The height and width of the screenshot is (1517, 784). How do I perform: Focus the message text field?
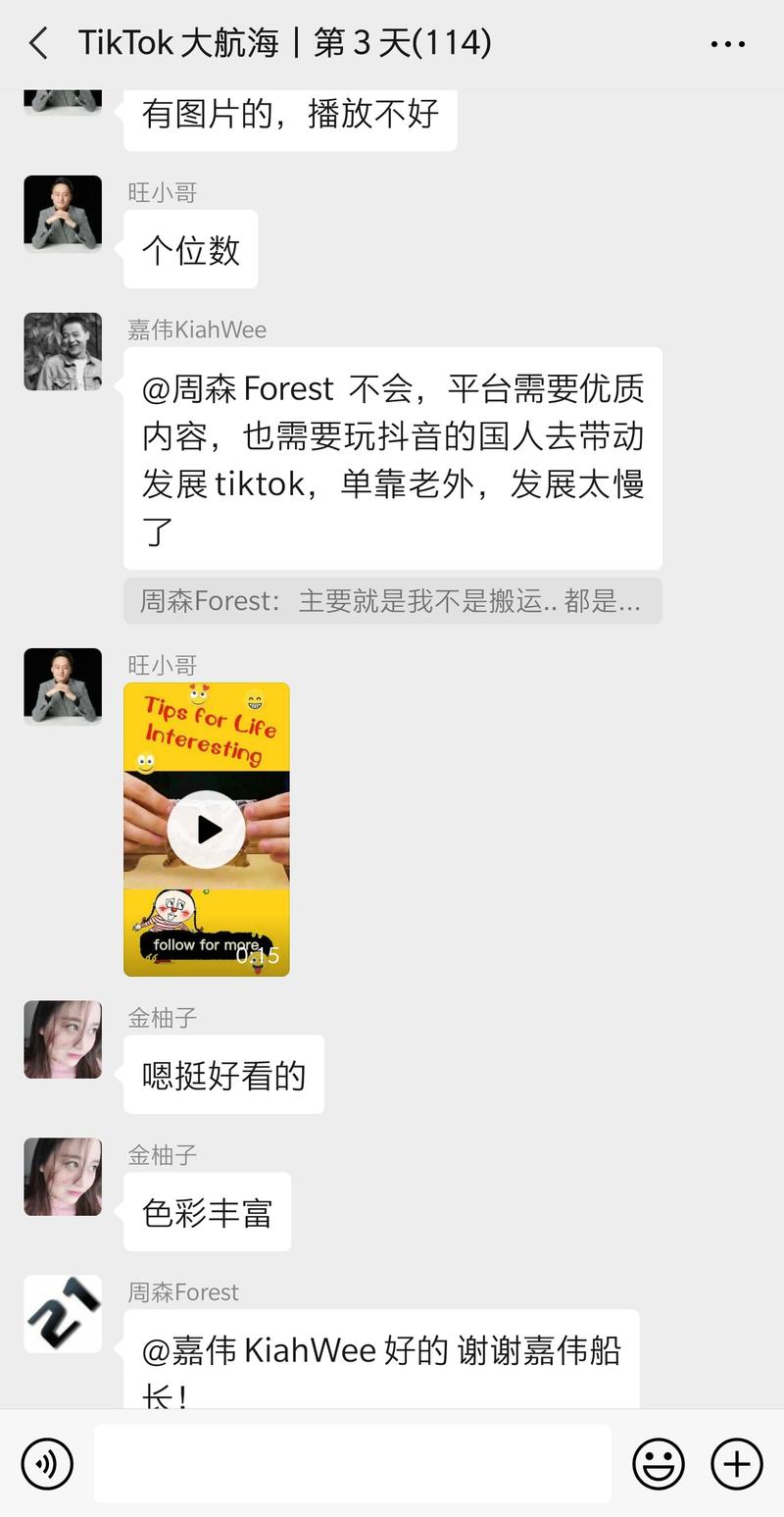(353, 1464)
